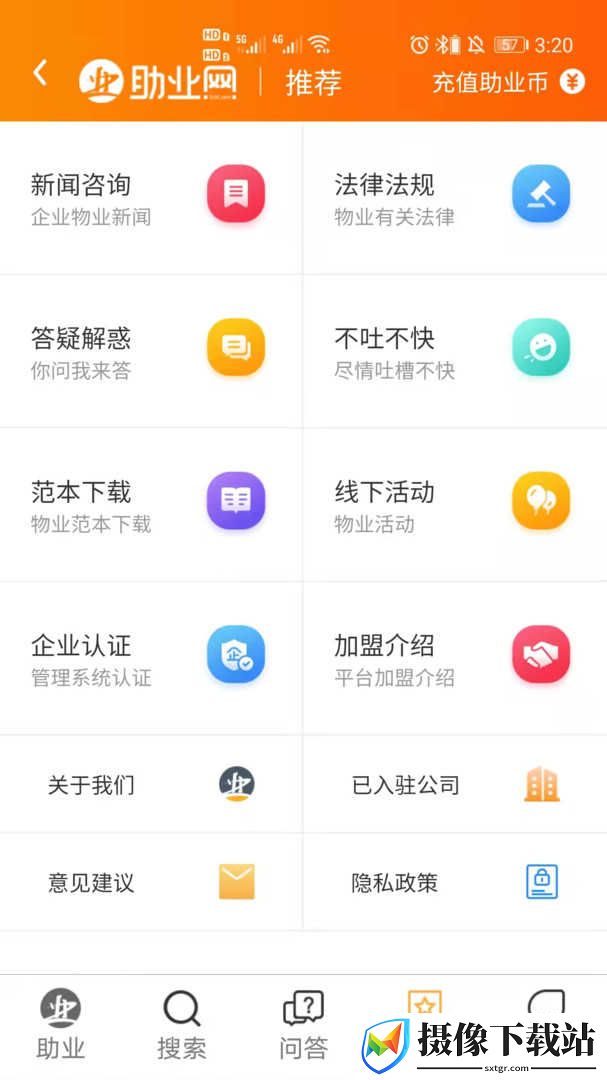
Task: Open the 不吐不快 tile
Action: tap(455, 351)
